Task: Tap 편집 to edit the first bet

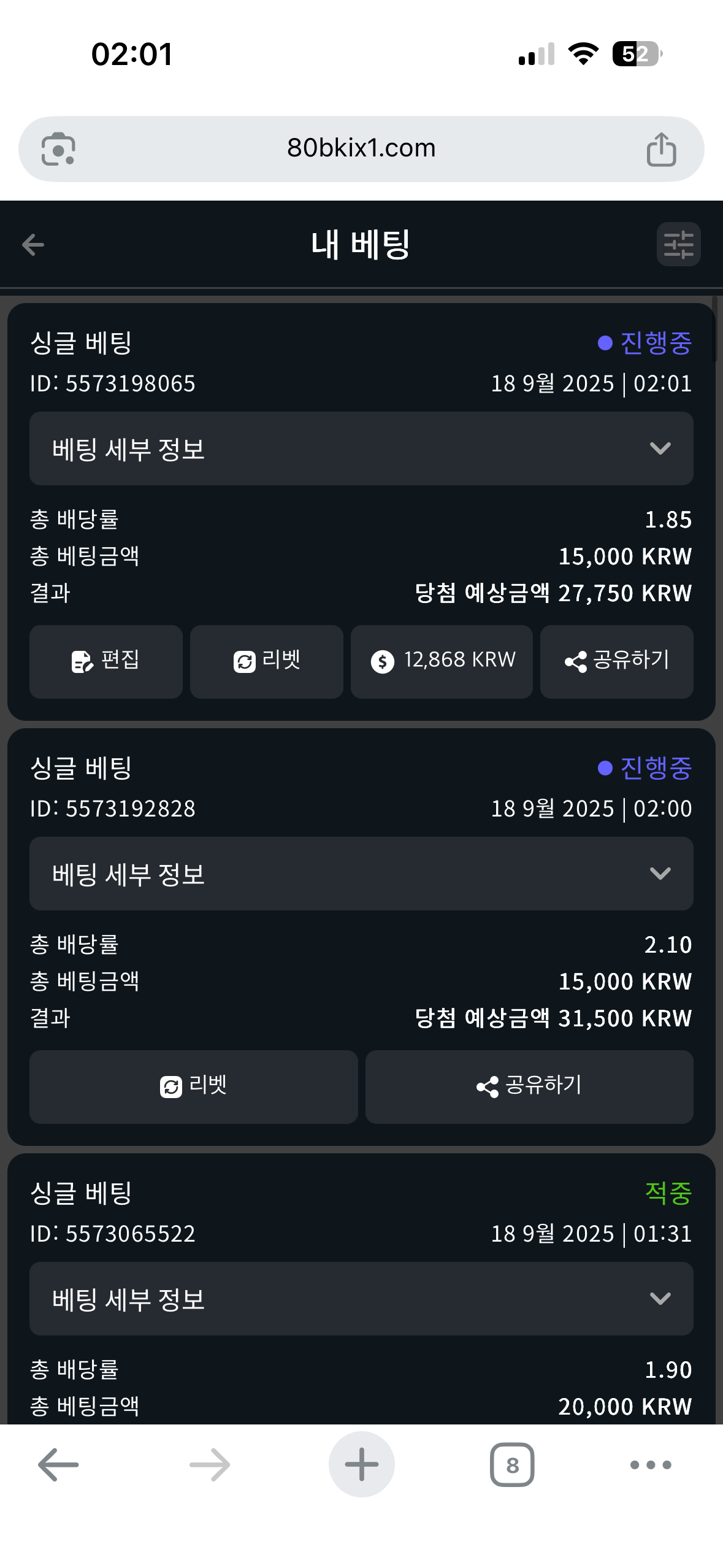Action: click(106, 661)
